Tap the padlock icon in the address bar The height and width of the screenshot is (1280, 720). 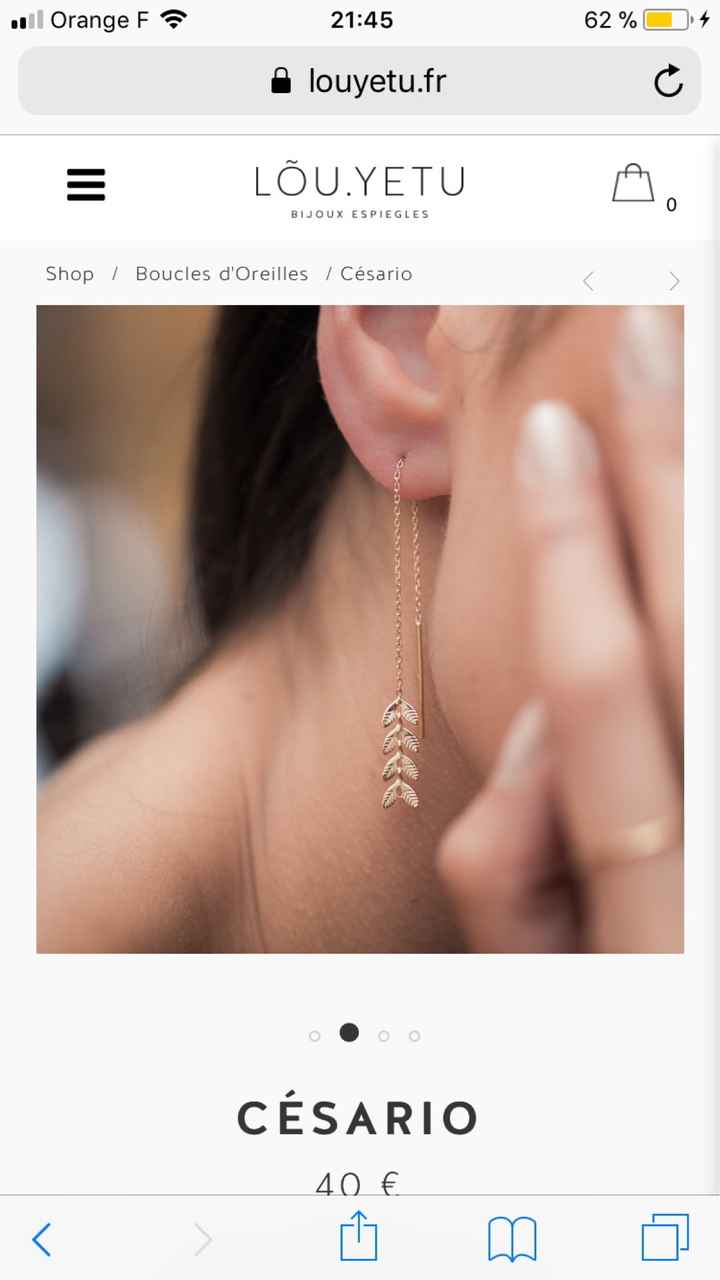tap(280, 81)
